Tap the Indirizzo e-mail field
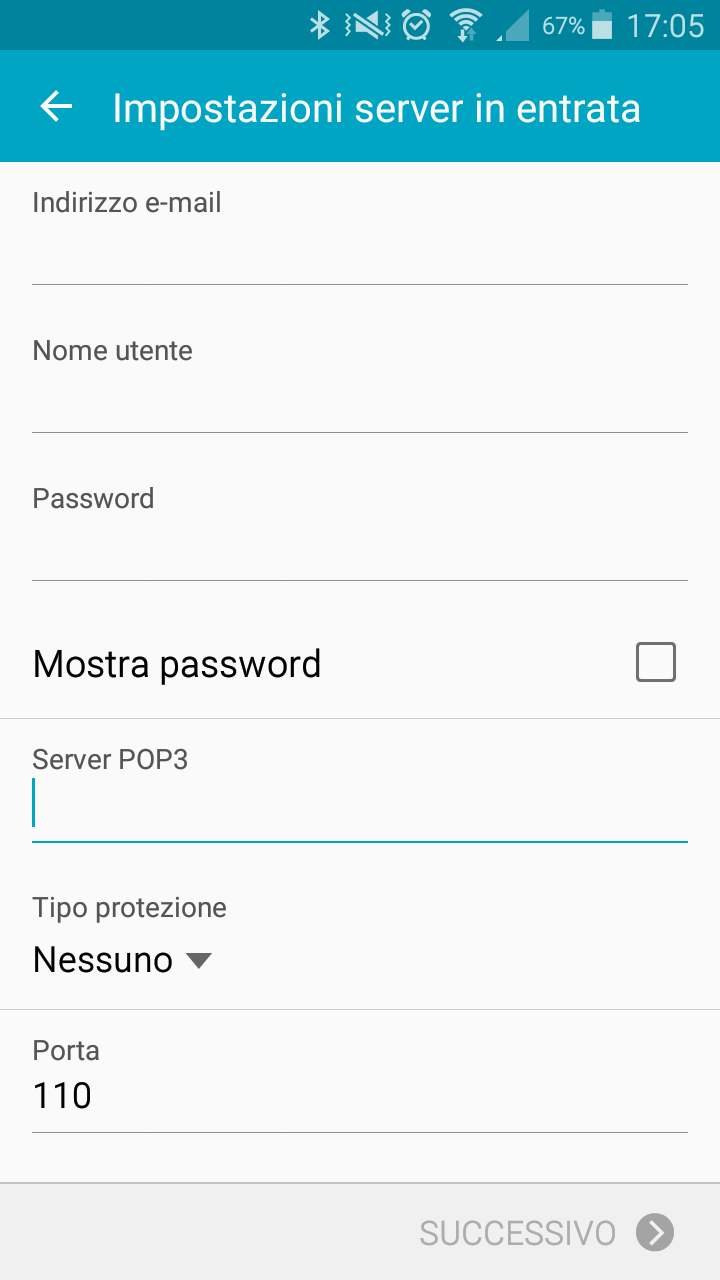This screenshot has height=1280, width=720. pos(360,255)
